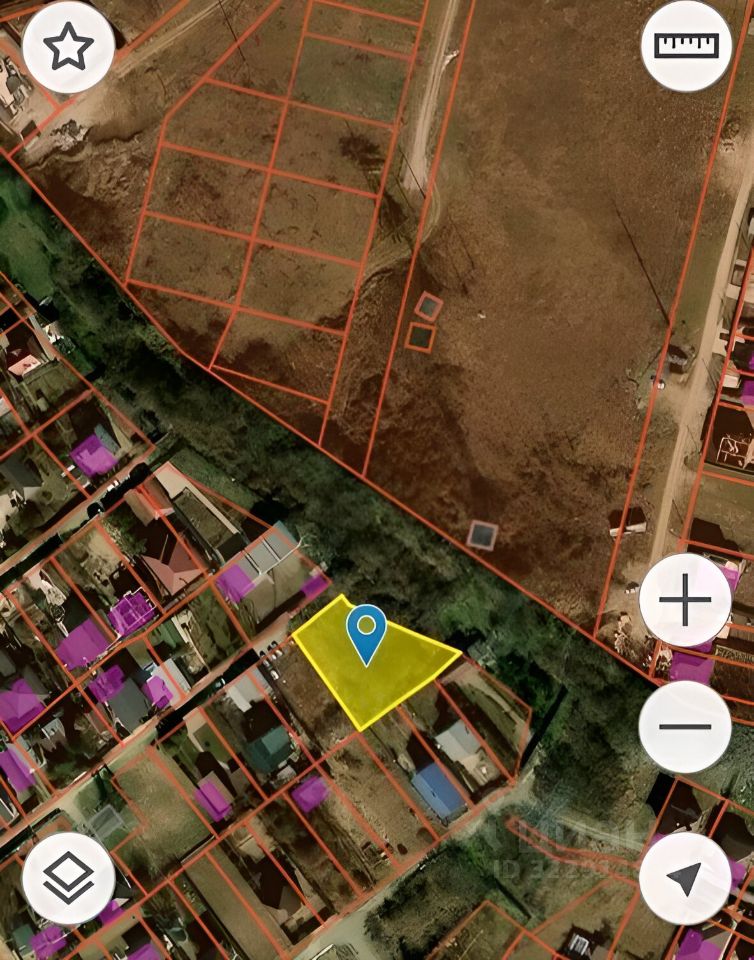
Task: Center the map on my location
Action: (x=686, y=878)
